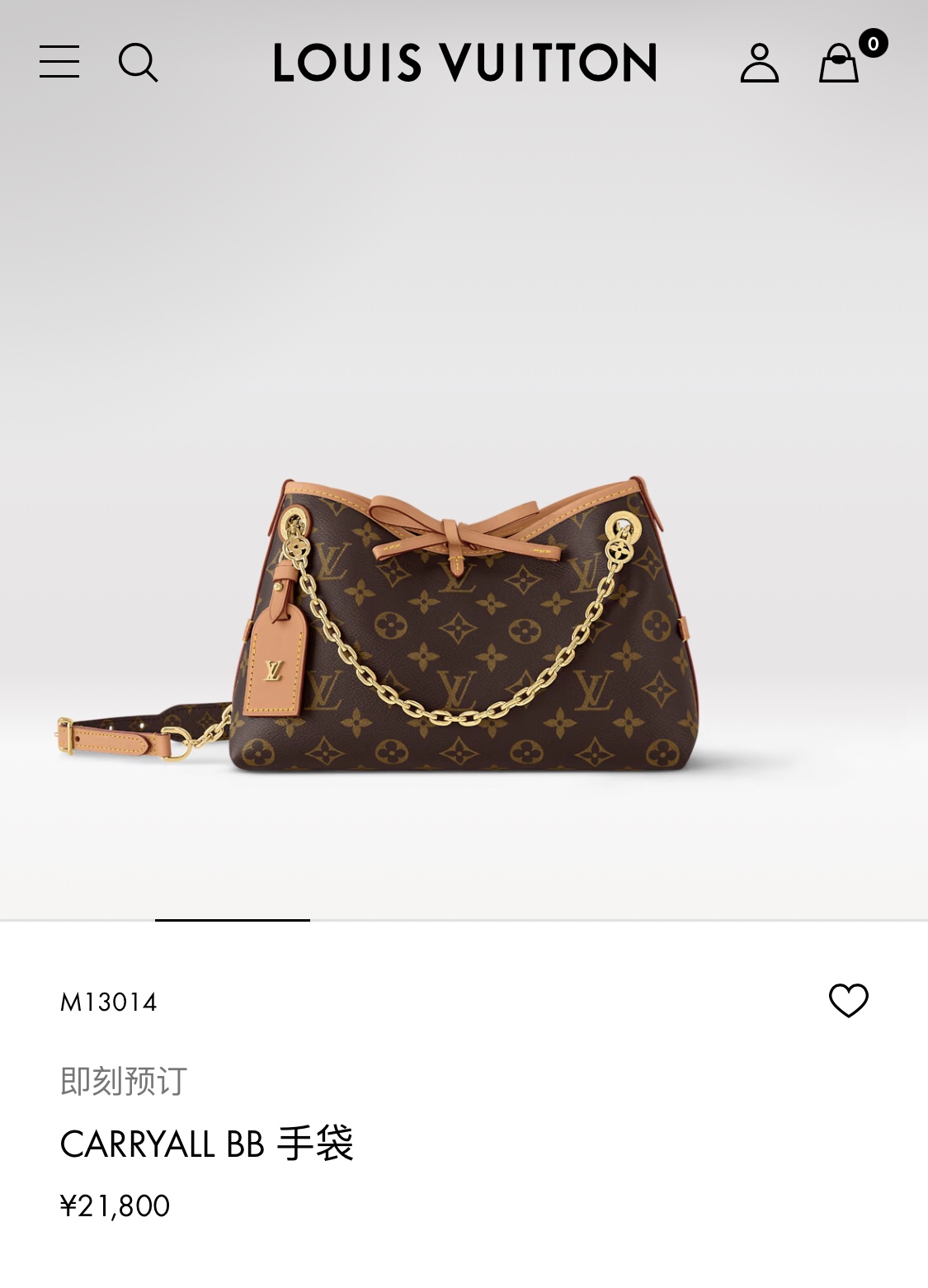This screenshot has height=1288, width=928.
Task: Open the search magnifier
Action: tap(138, 63)
